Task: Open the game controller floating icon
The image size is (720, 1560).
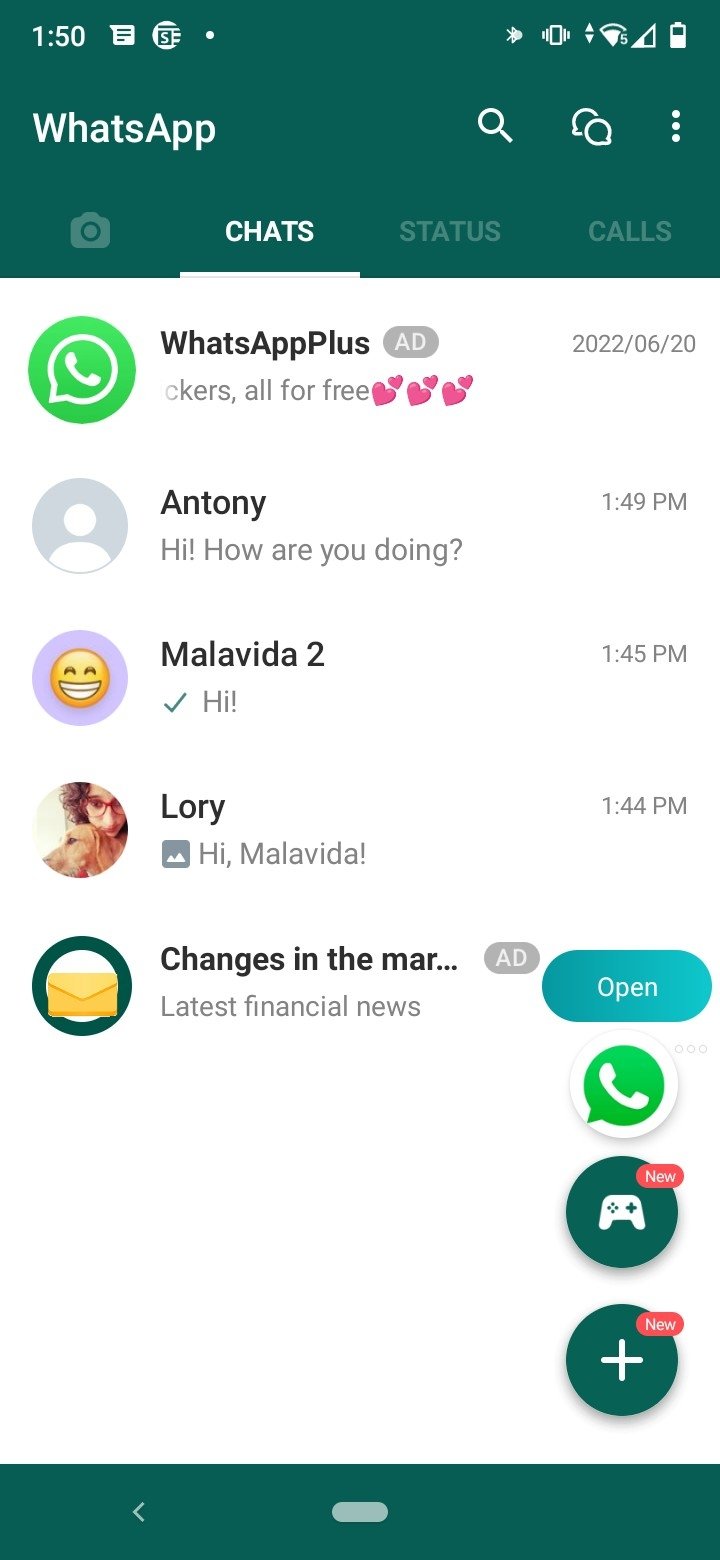Action: [x=622, y=1212]
